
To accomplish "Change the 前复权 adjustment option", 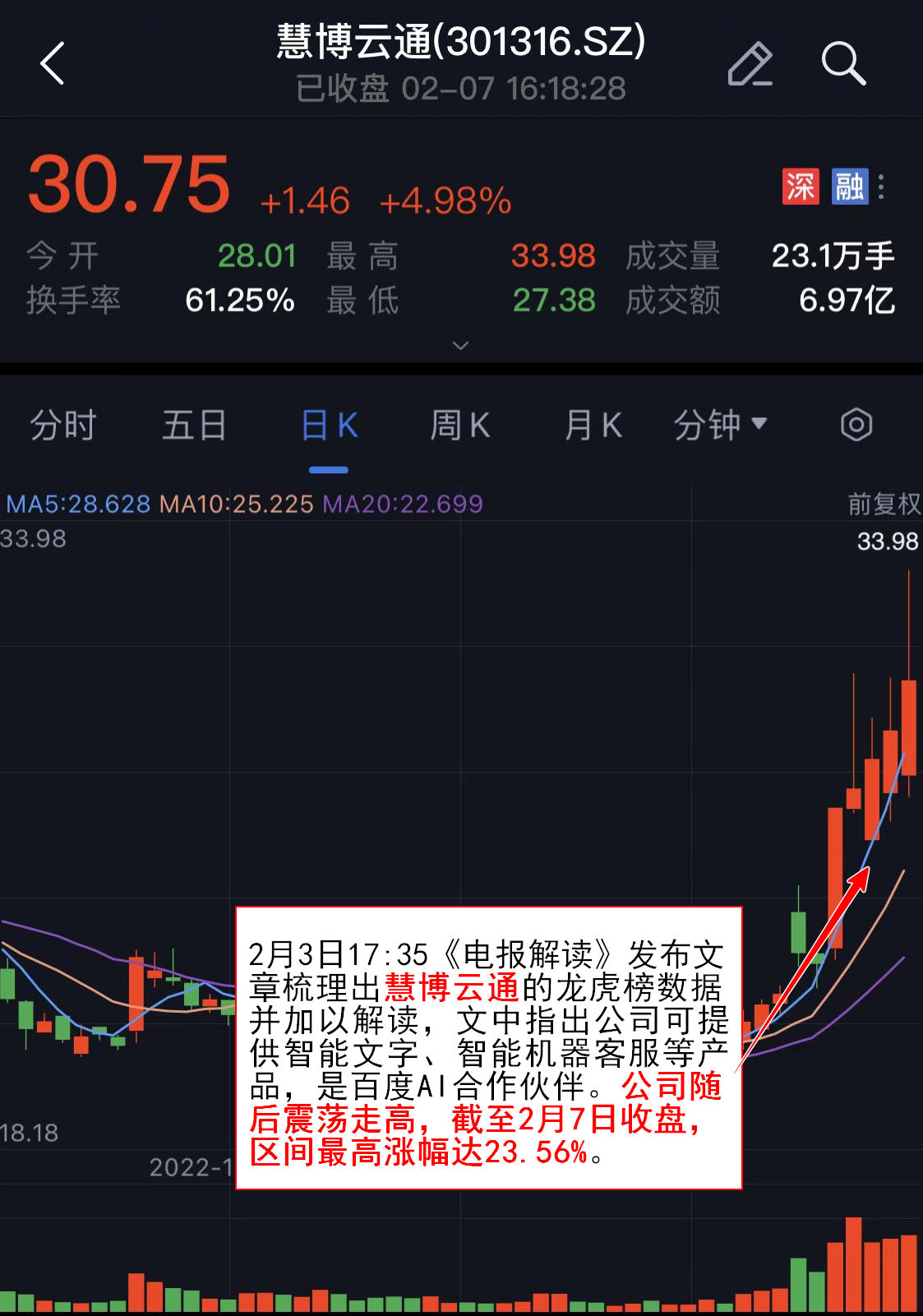I will pyautogui.click(x=884, y=504).
